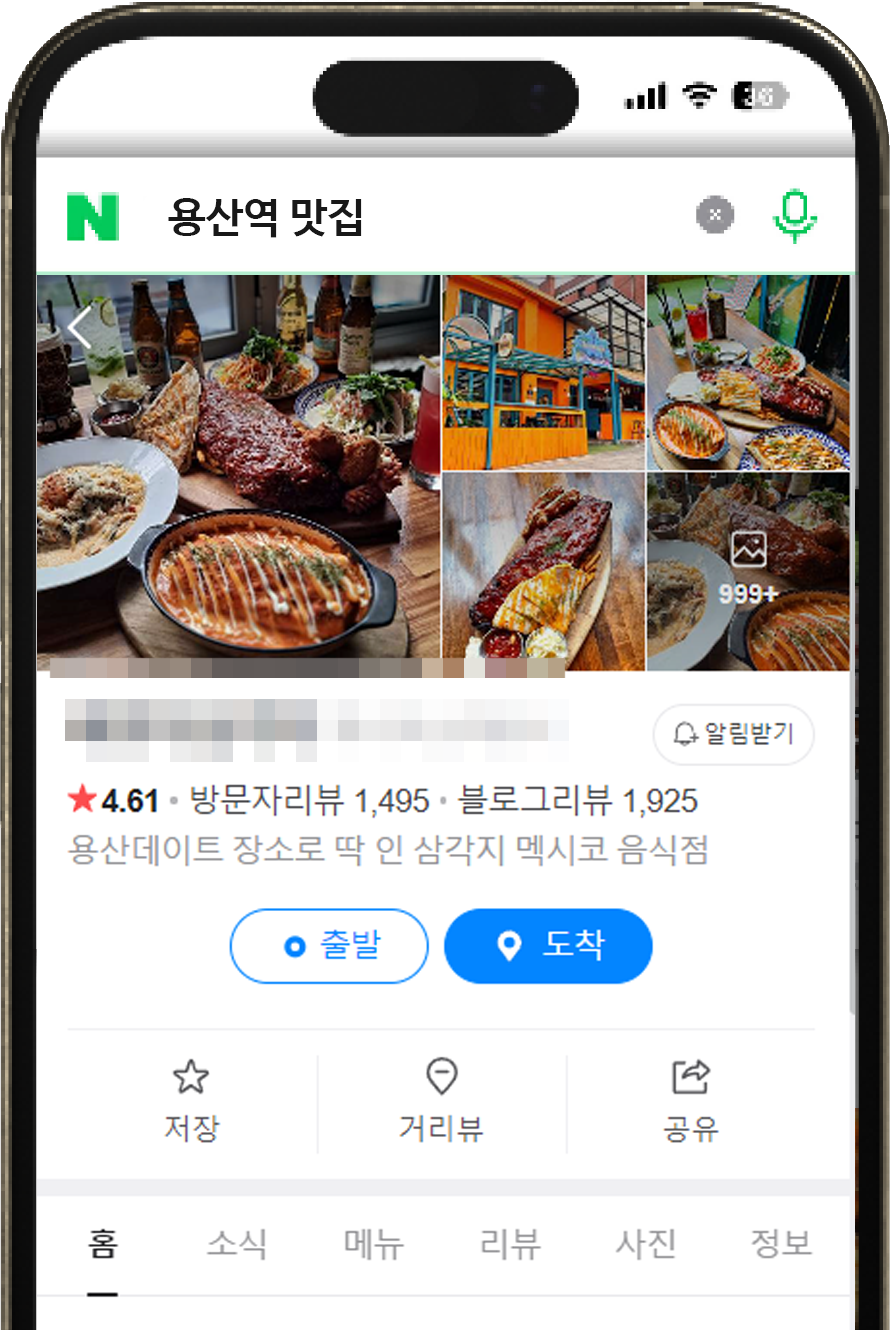Open 거리뷰 street view

pos(441,1103)
